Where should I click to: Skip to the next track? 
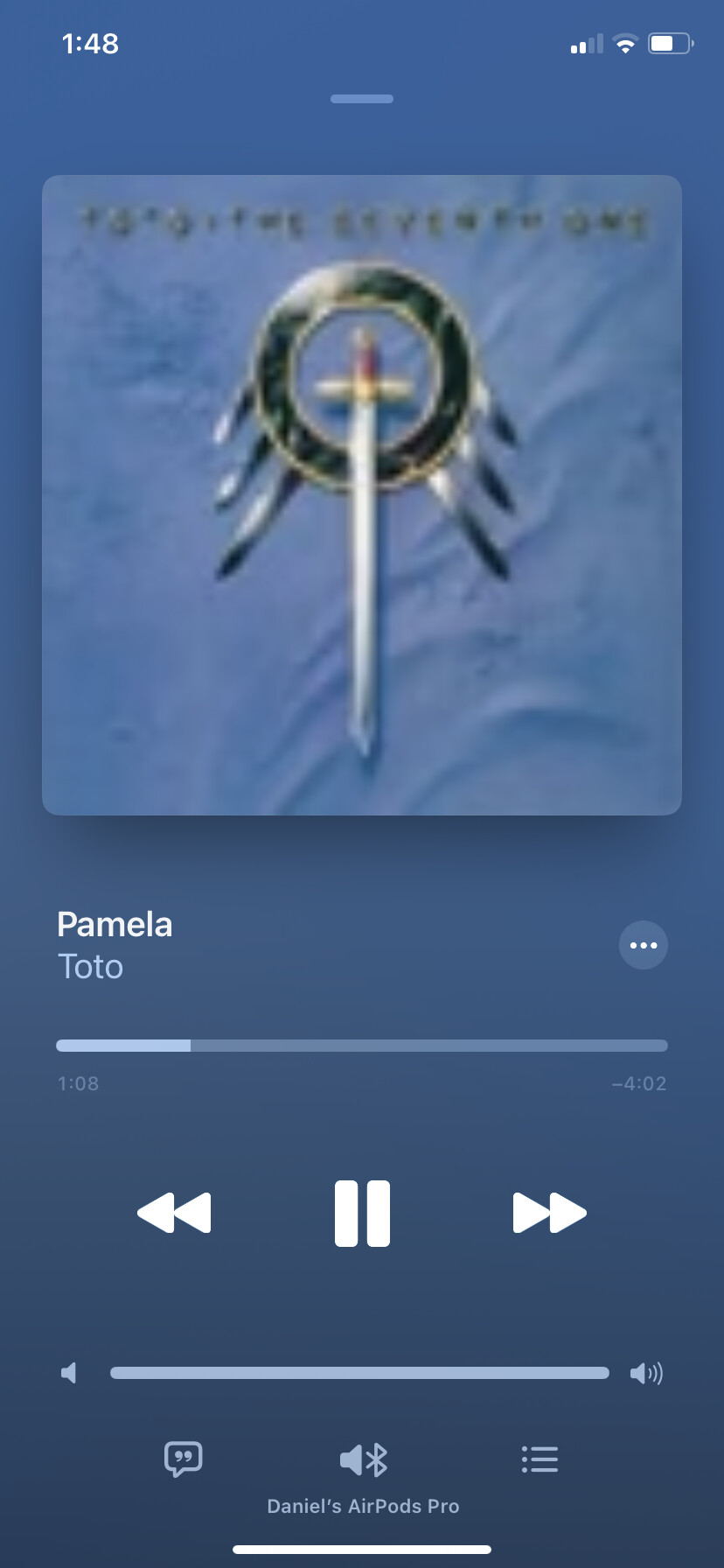pyautogui.click(x=549, y=1213)
